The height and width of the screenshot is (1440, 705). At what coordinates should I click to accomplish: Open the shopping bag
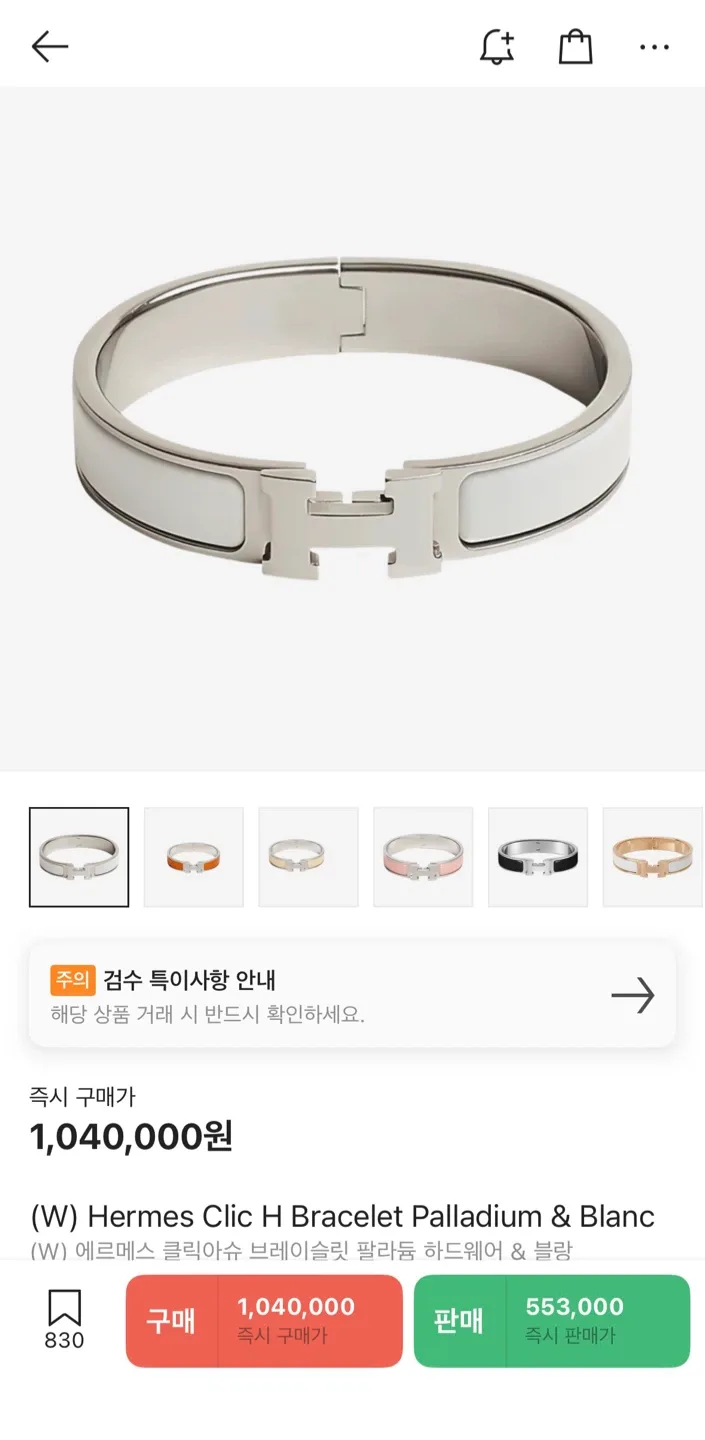point(575,46)
